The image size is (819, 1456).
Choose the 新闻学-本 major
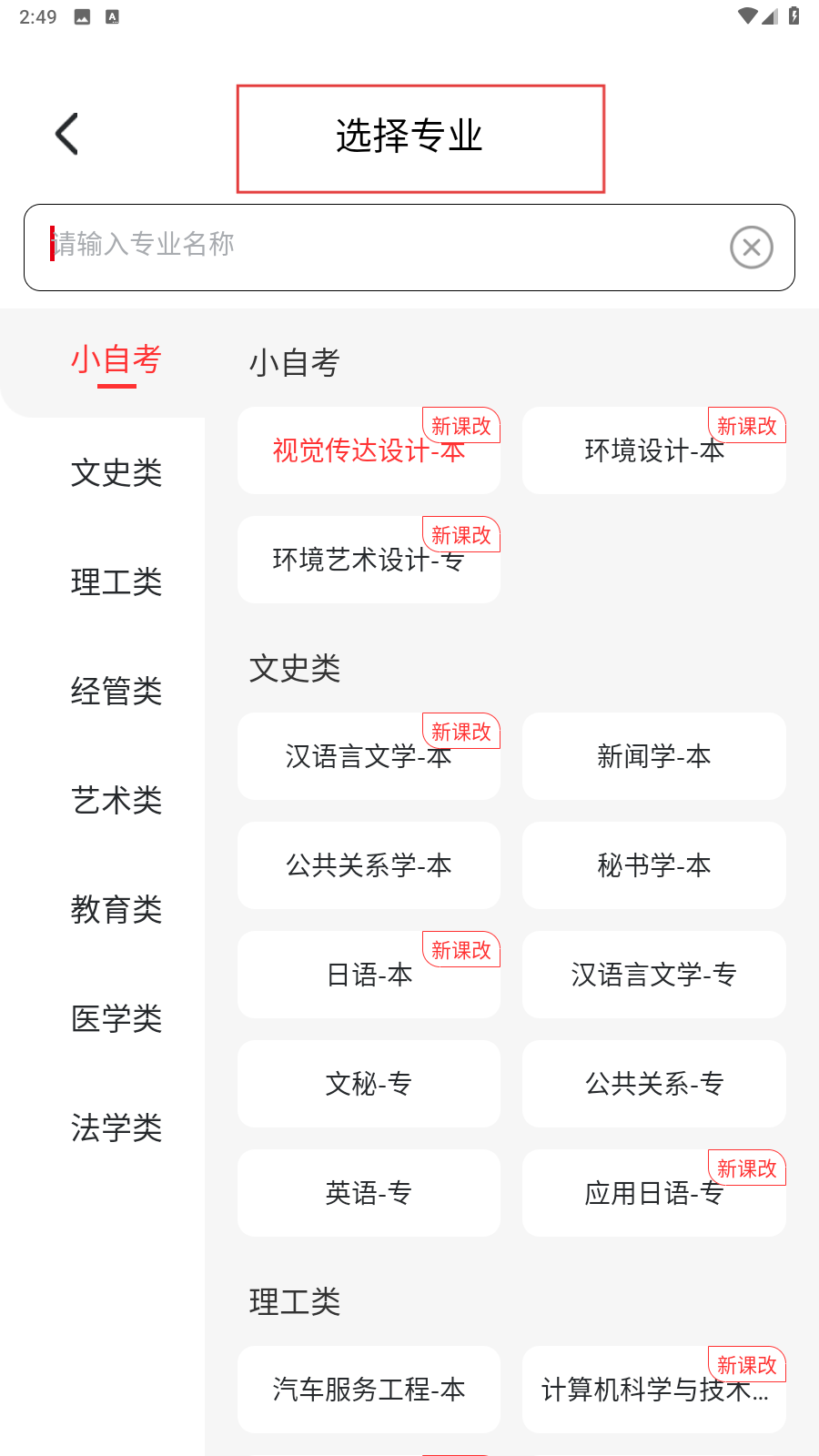[x=654, y=756]
